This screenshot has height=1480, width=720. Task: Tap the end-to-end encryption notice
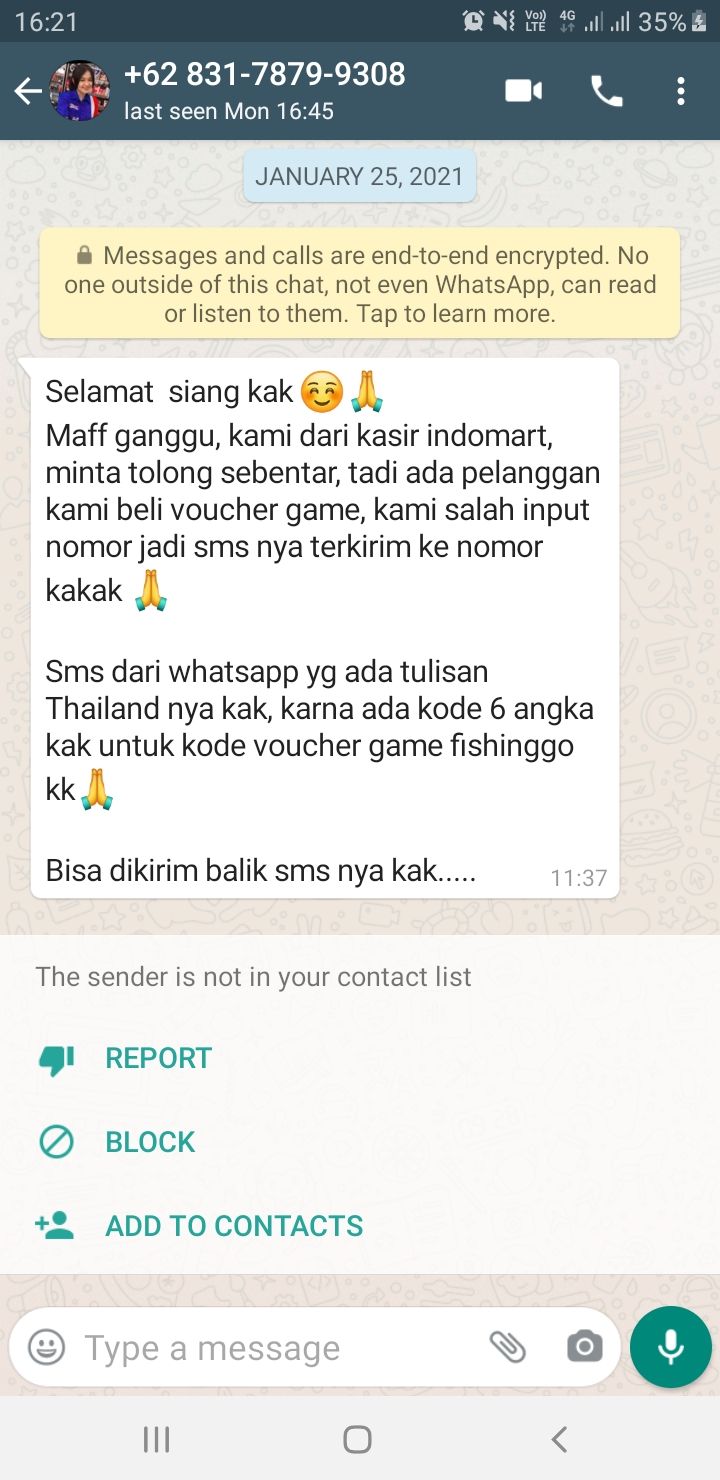(x=360, y=284)
